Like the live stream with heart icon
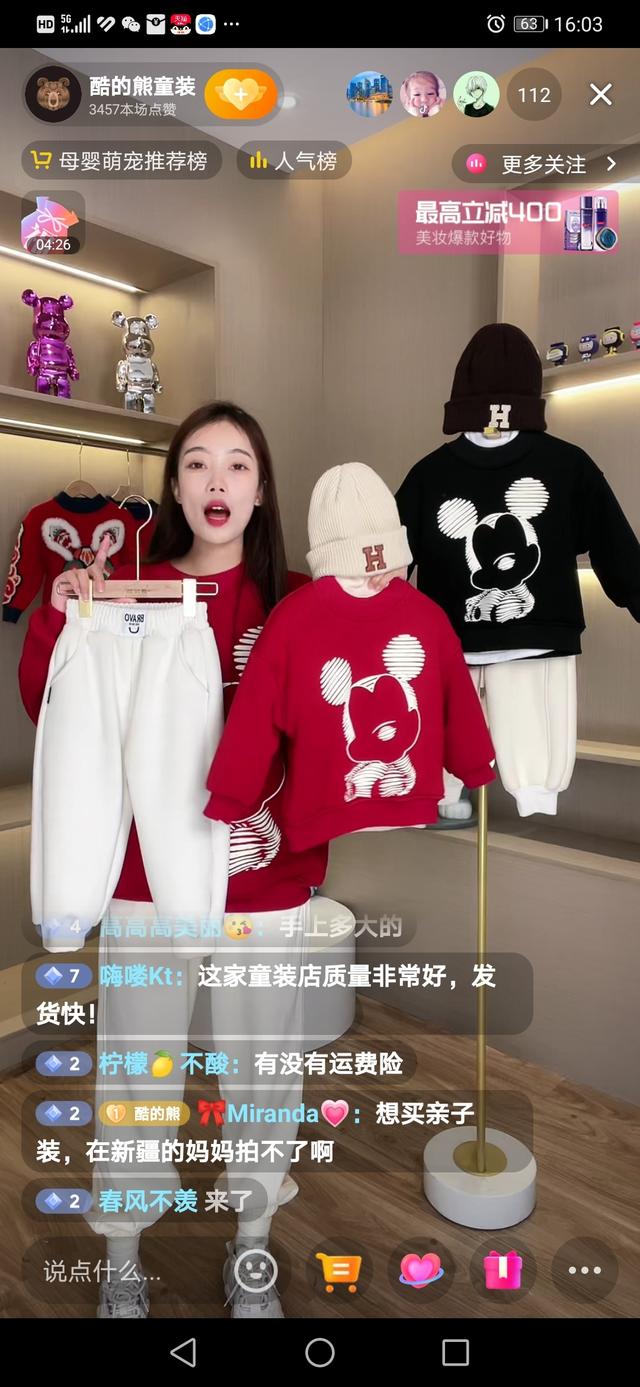 pos(421,1270)
